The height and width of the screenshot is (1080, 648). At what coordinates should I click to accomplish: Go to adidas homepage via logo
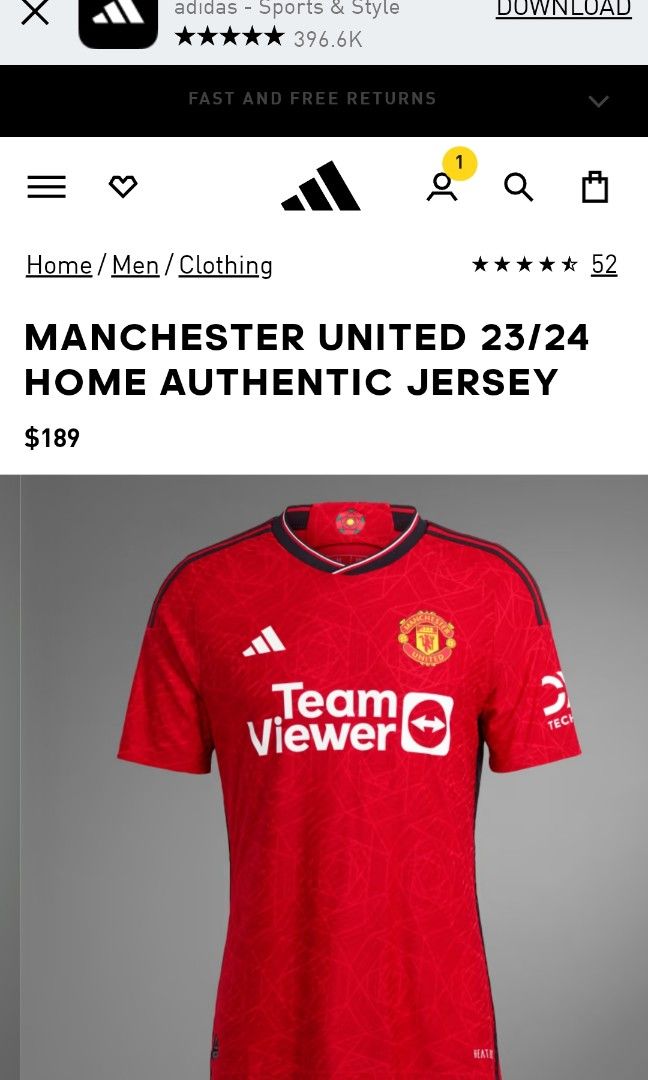[x=321, y=187]
